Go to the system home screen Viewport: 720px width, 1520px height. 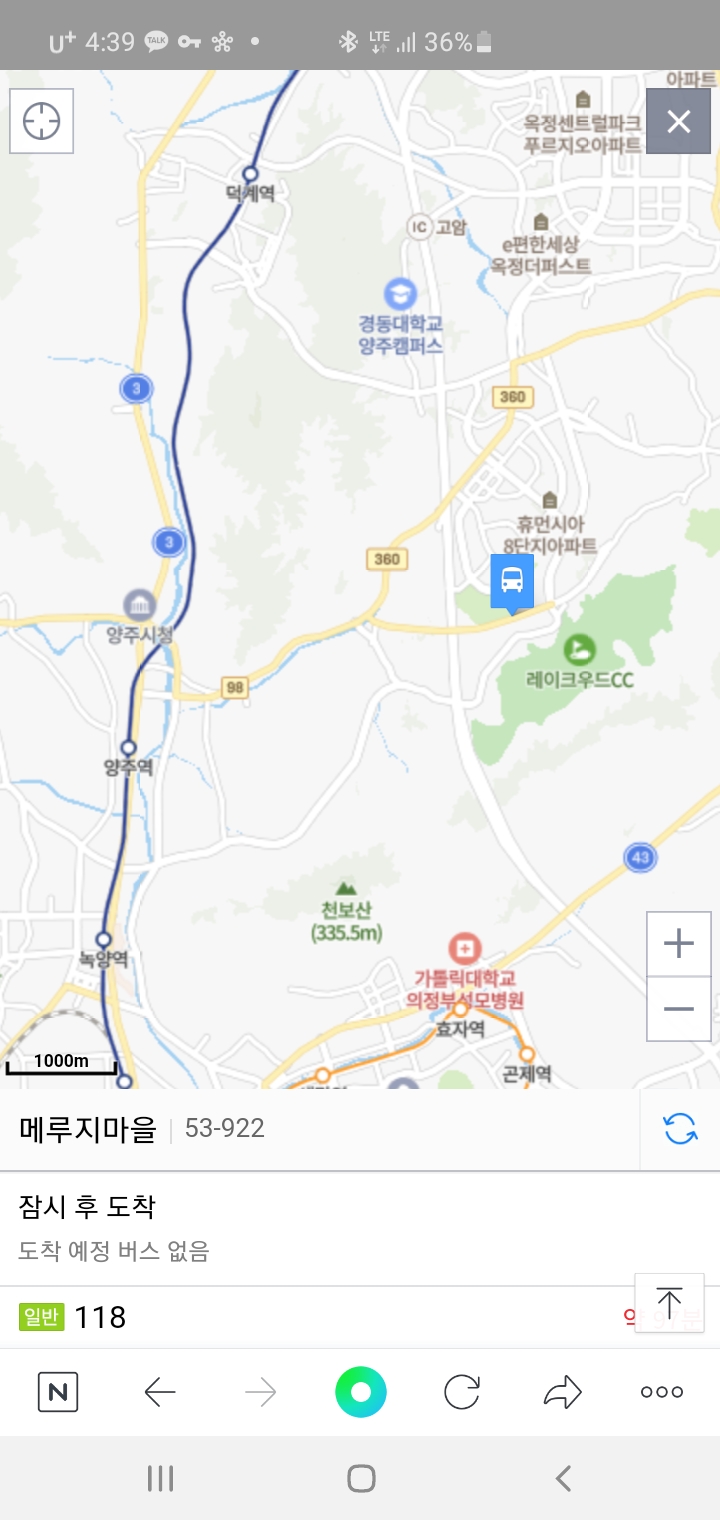[361, 1478]
